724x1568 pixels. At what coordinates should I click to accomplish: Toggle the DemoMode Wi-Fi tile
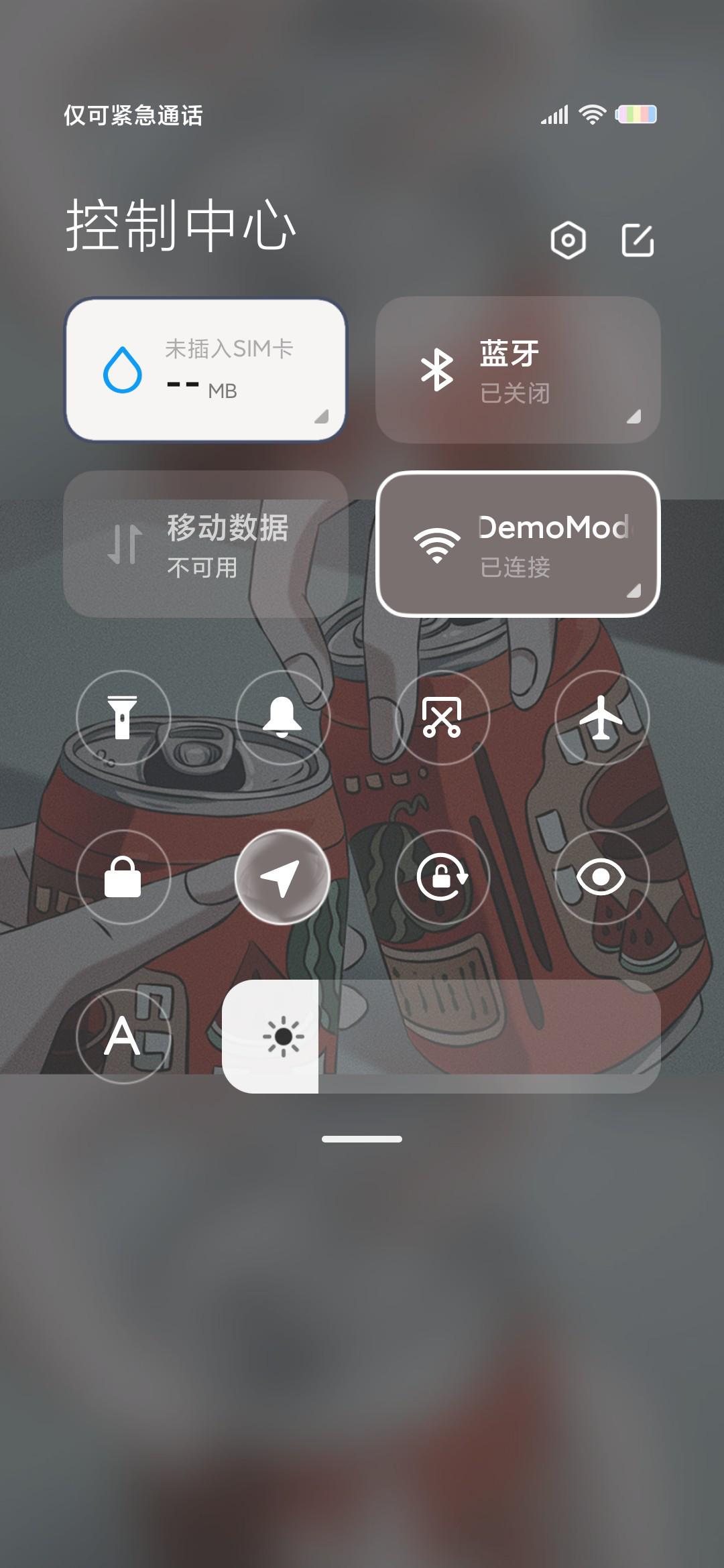click(x=518, y=544)
